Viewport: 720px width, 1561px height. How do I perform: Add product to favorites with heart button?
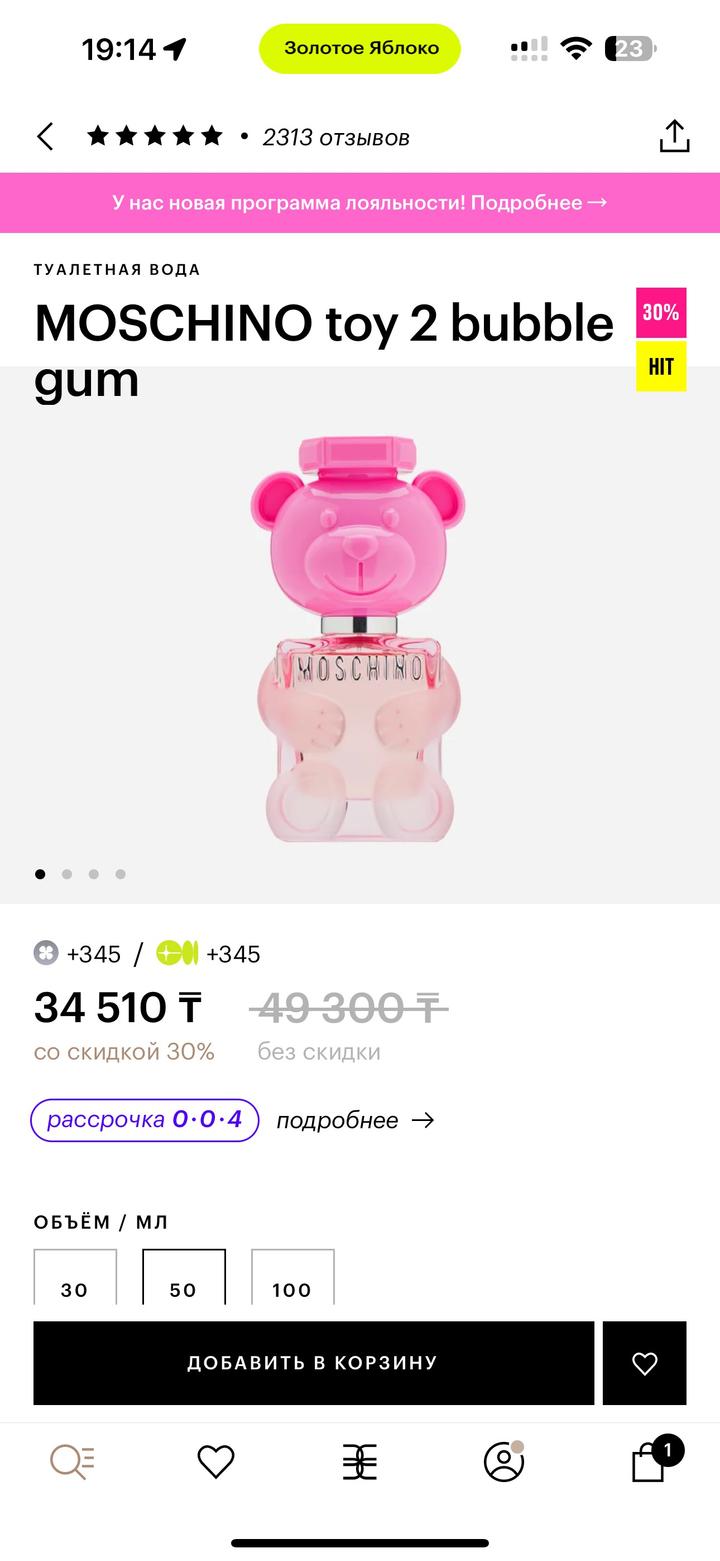click(x=644, y=1362)
